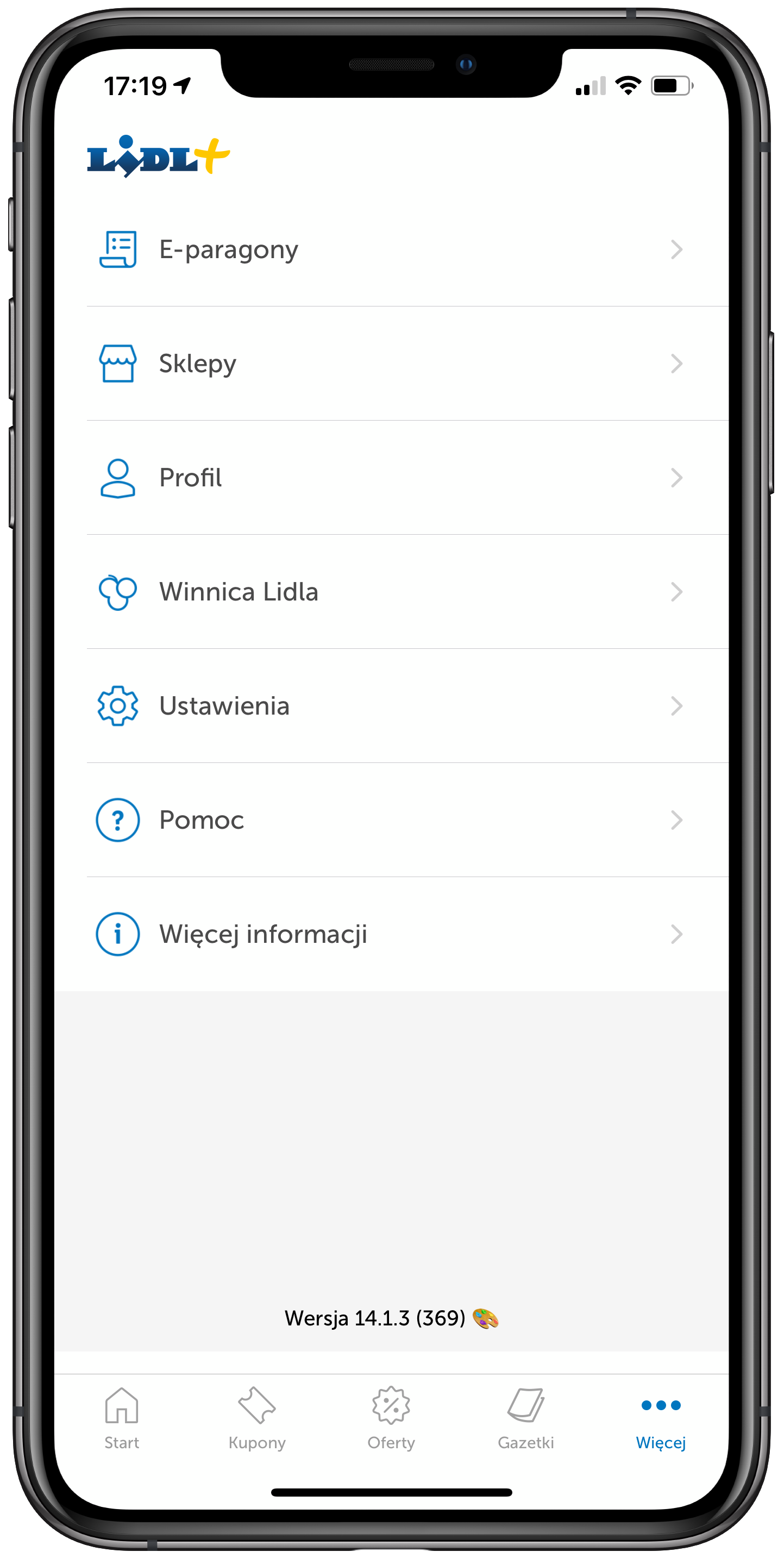Open Ustawienia settings
Image resolution: width=784 pixels, height=1558 pixels.
coord(391,706)
